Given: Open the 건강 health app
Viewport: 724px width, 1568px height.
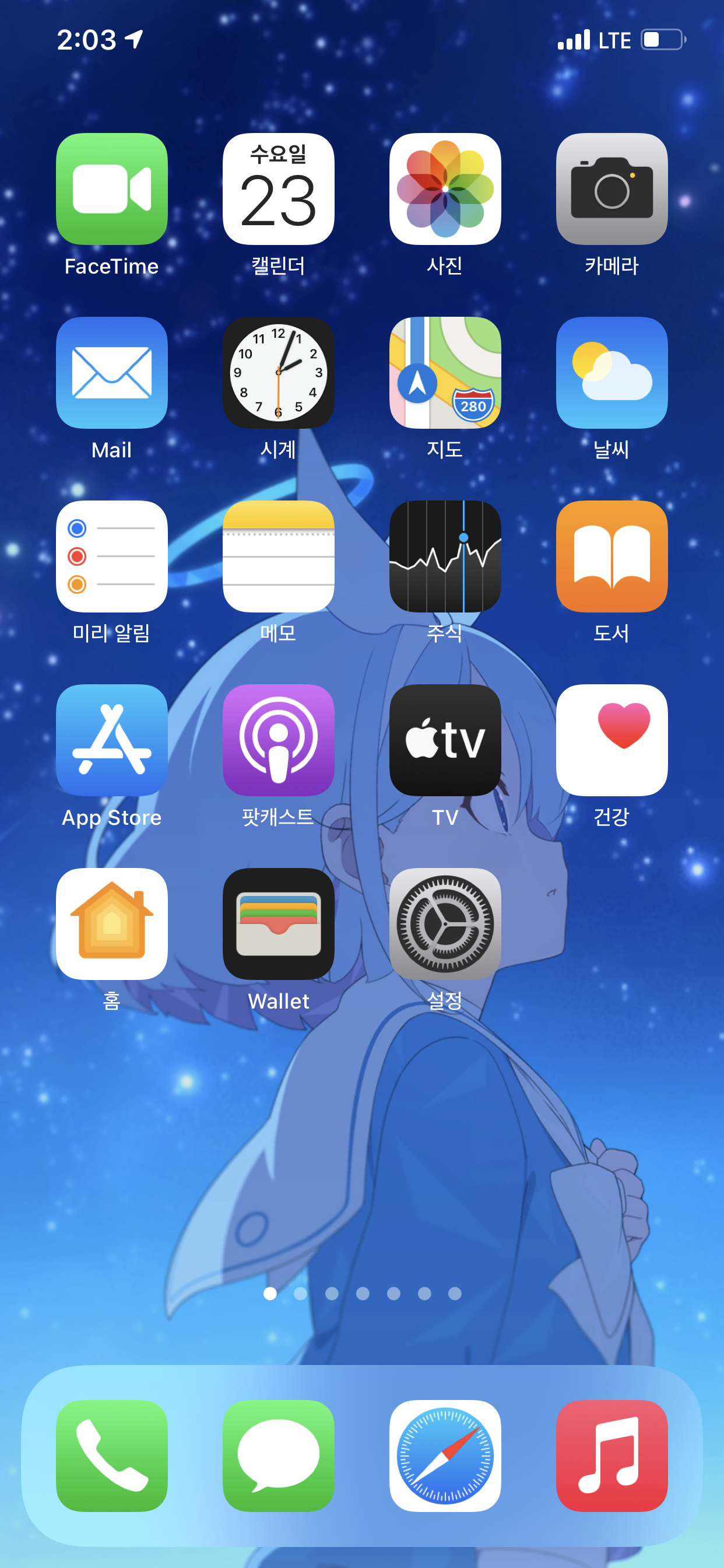Looking at the screenshot, I should coord(611,740).
